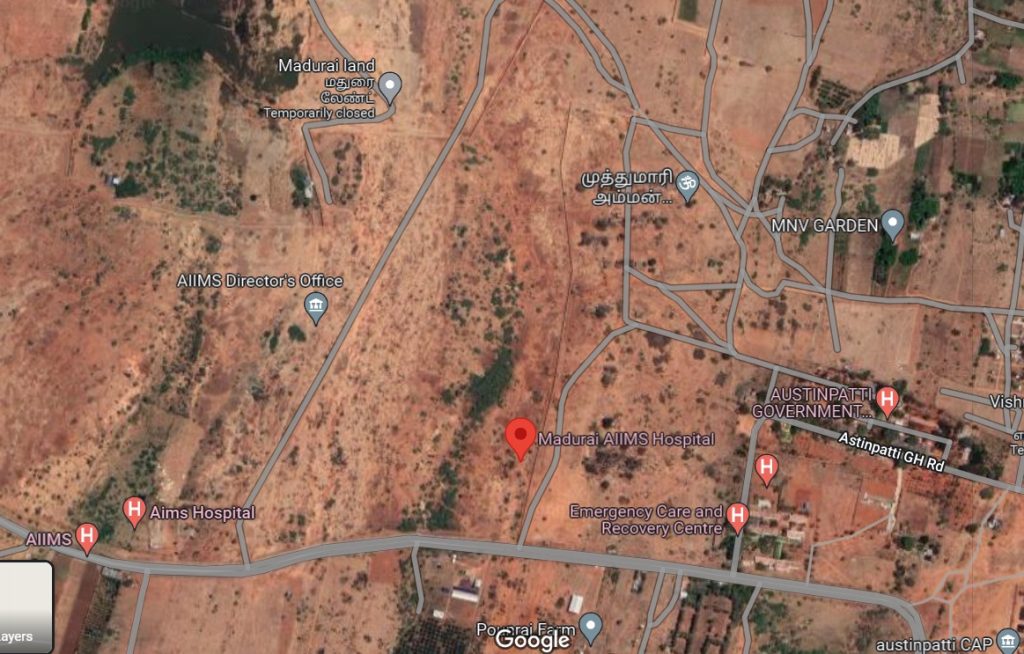Open the Aims Hospital marker
This screenshot has width=1024, height=654.
click(x=134, y=512)
